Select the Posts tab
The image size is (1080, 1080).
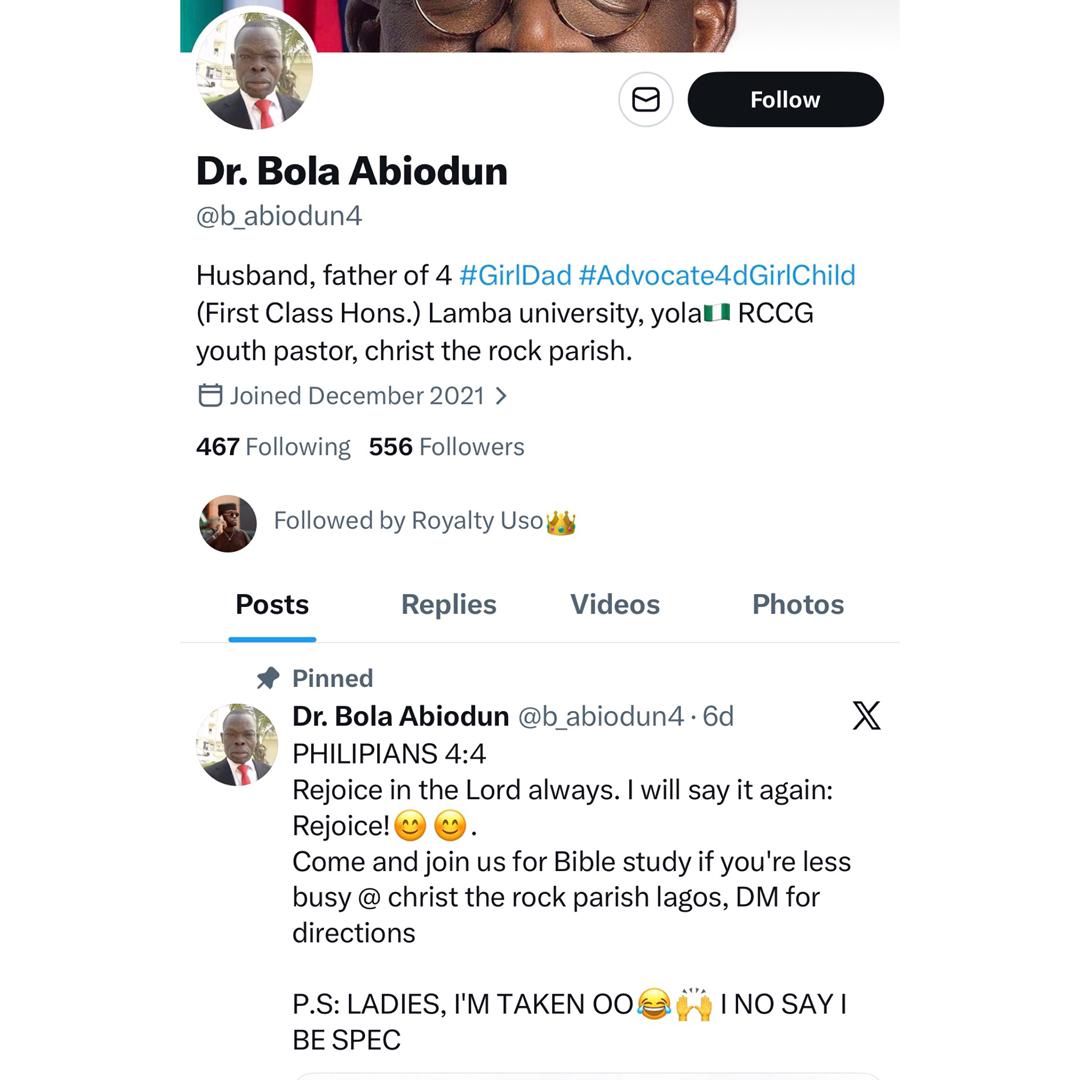pyautogui.click(x=272, y=605)
